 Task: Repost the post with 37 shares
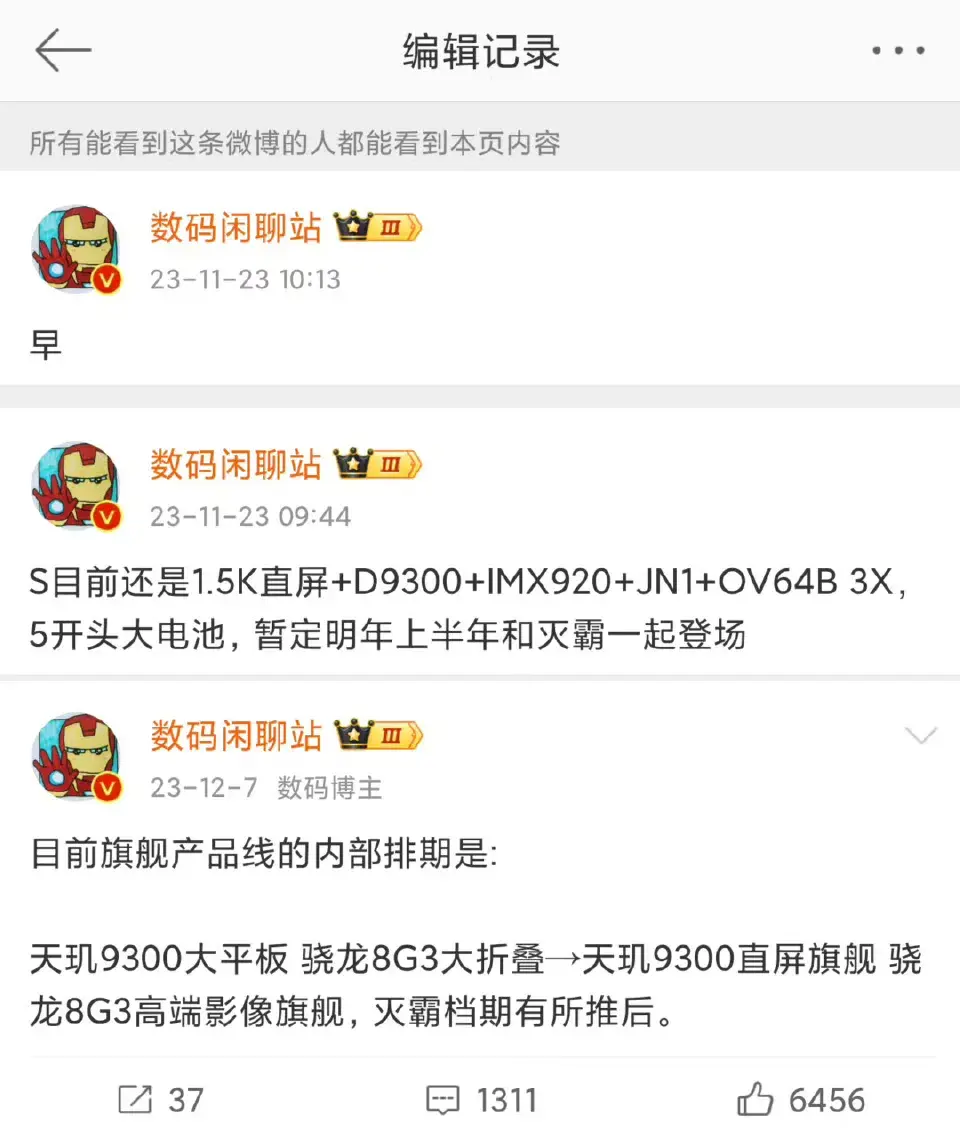[x=160, y=1100]
